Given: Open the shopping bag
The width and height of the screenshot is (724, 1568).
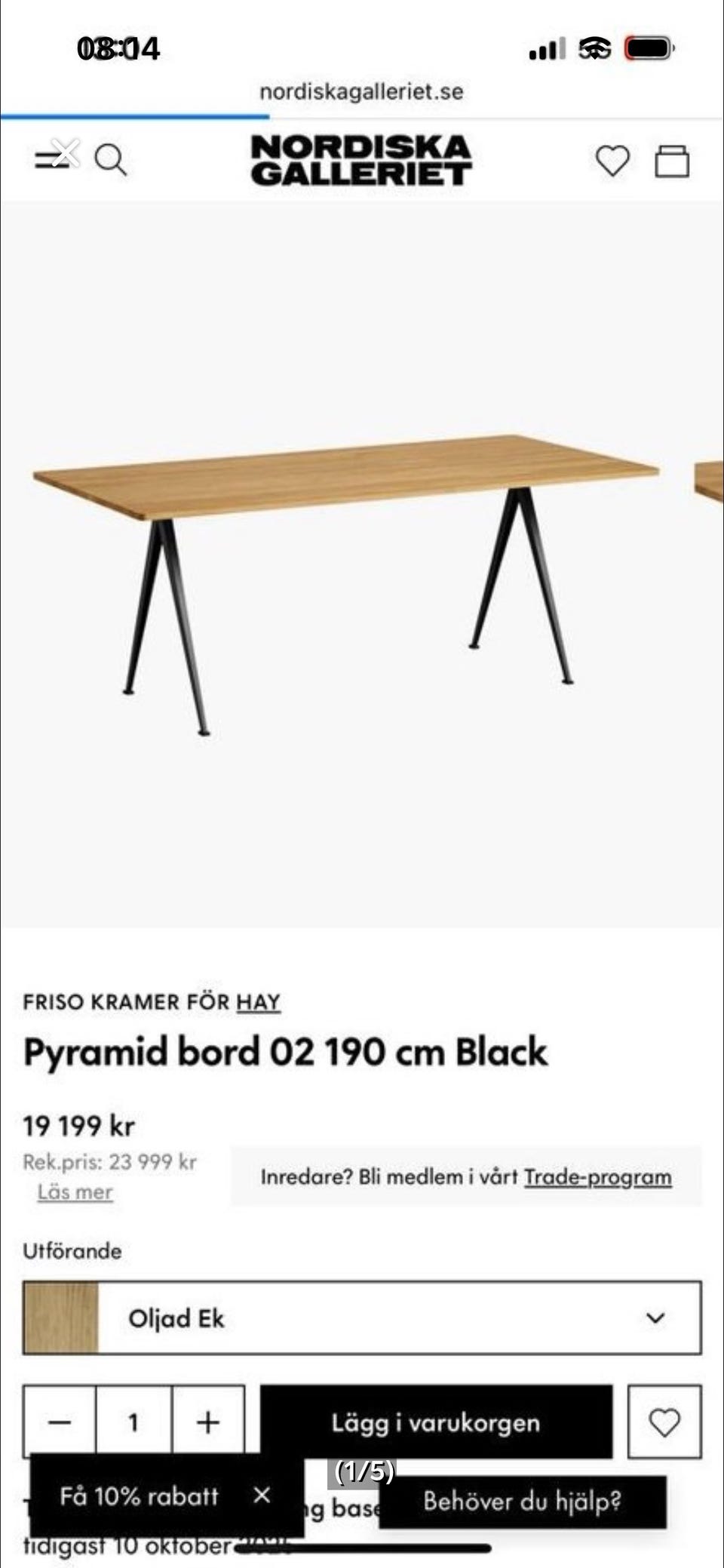Looking at the screenshot, I should 671,161.
